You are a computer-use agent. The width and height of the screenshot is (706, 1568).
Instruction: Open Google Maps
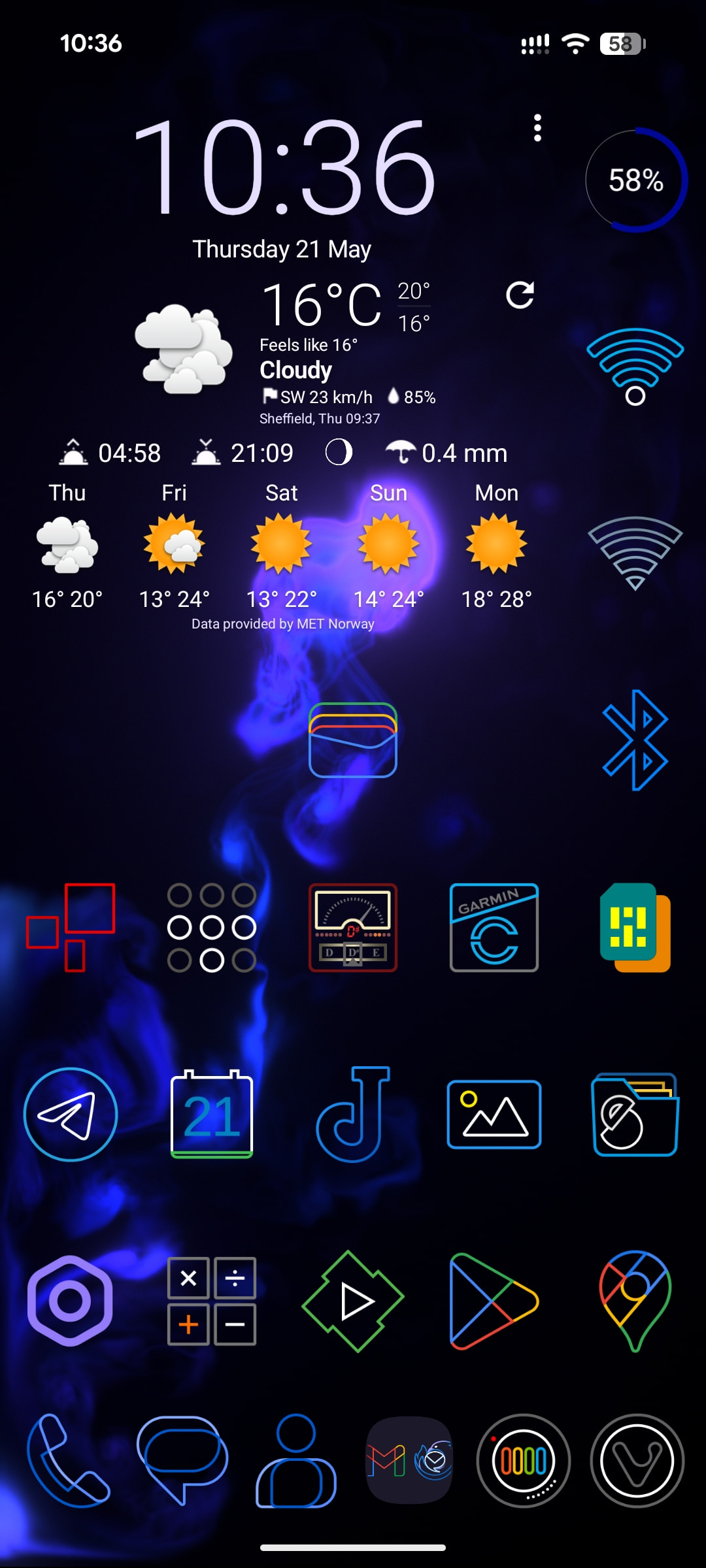click(635, 1301)
